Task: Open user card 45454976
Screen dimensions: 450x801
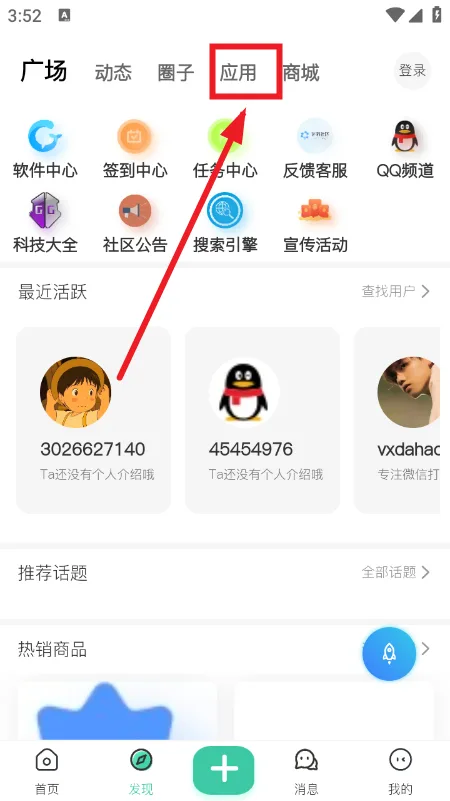Action: (263, 420)
